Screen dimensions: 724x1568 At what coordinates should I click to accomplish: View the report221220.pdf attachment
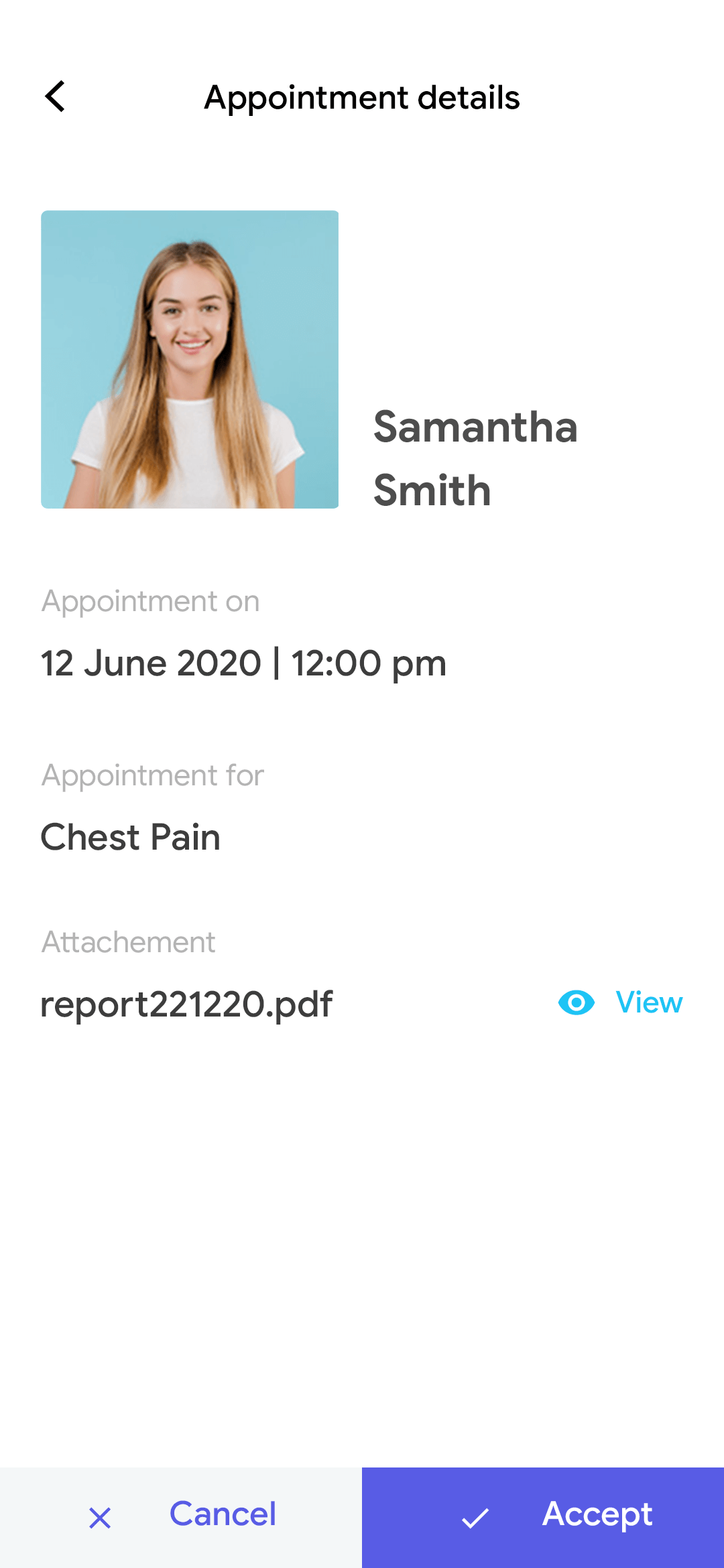(621, 1002)
